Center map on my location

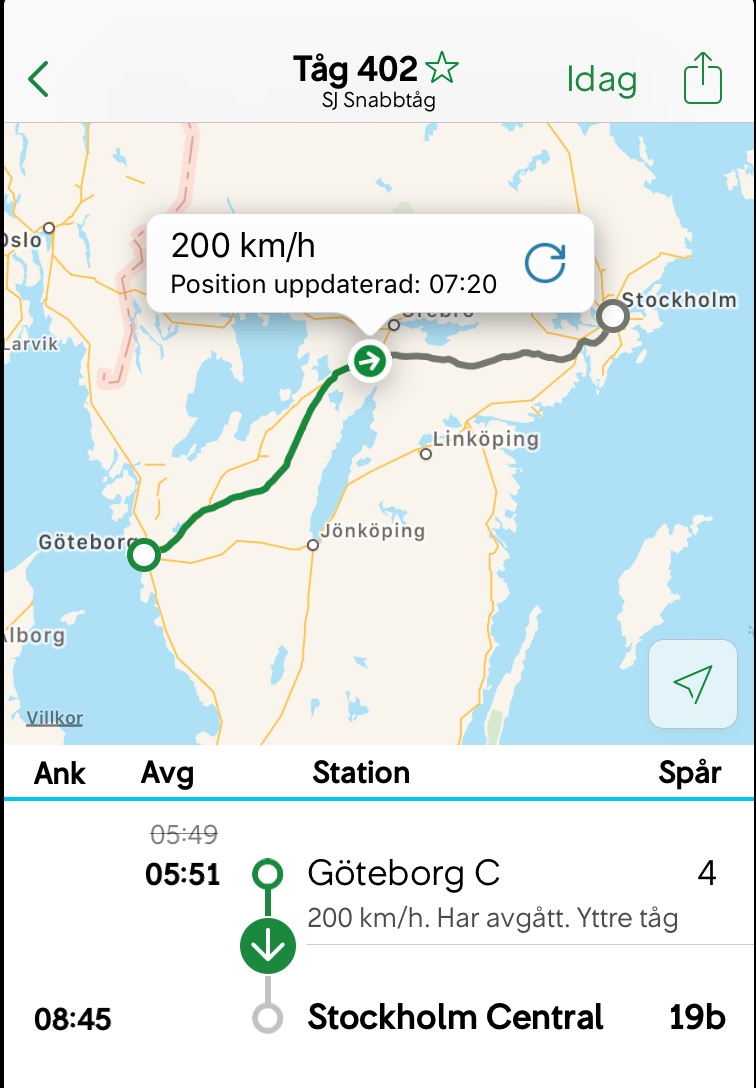(x=692, y=684)
